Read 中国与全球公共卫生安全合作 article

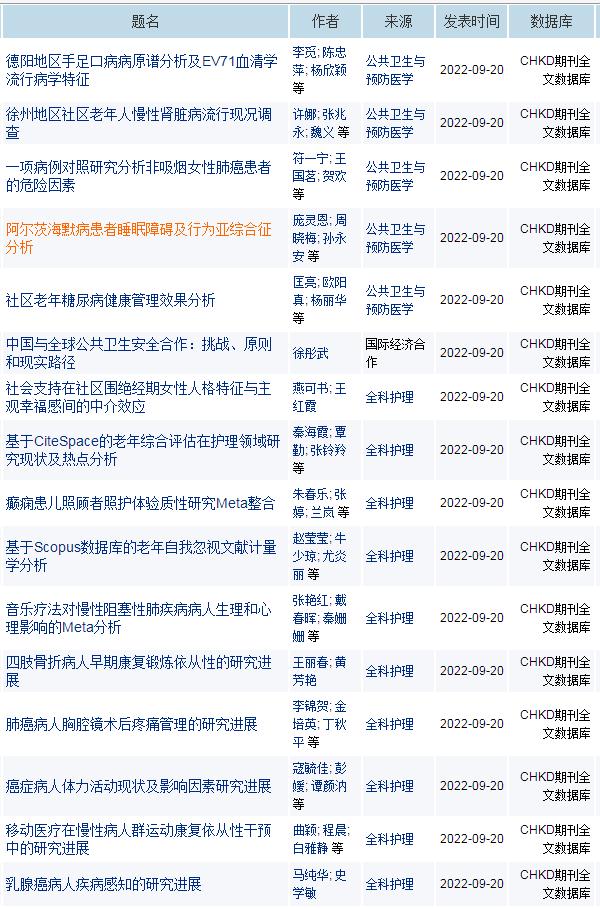click(x=138, y=353)
